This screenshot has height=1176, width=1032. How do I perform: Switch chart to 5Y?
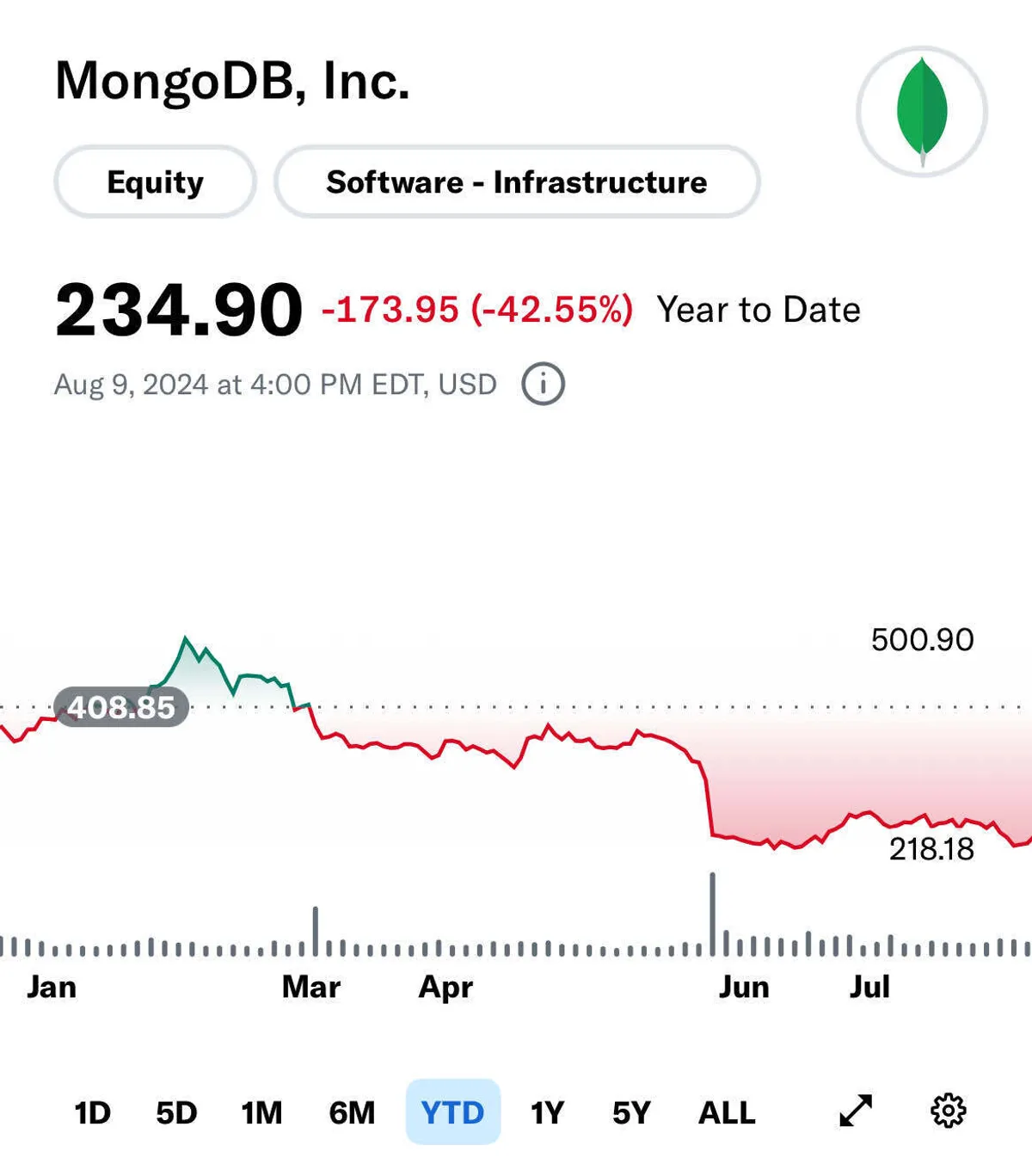tap(631, 1112)
